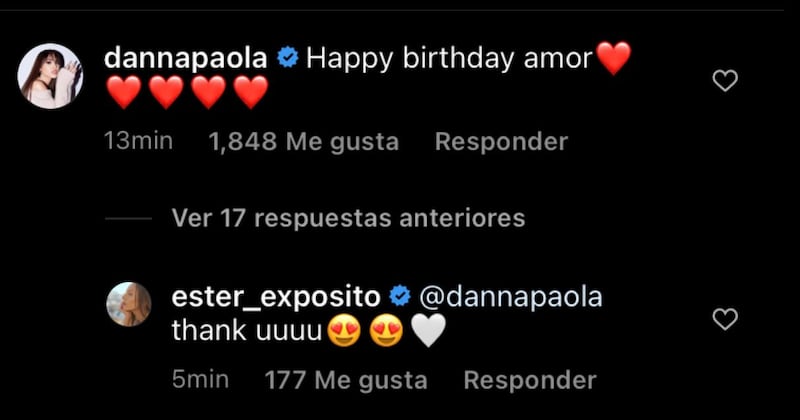Like ester_exposito's thank uuuu reply
Image resolution: width=800 pixels, height=420 pixels.
[724, 319]
